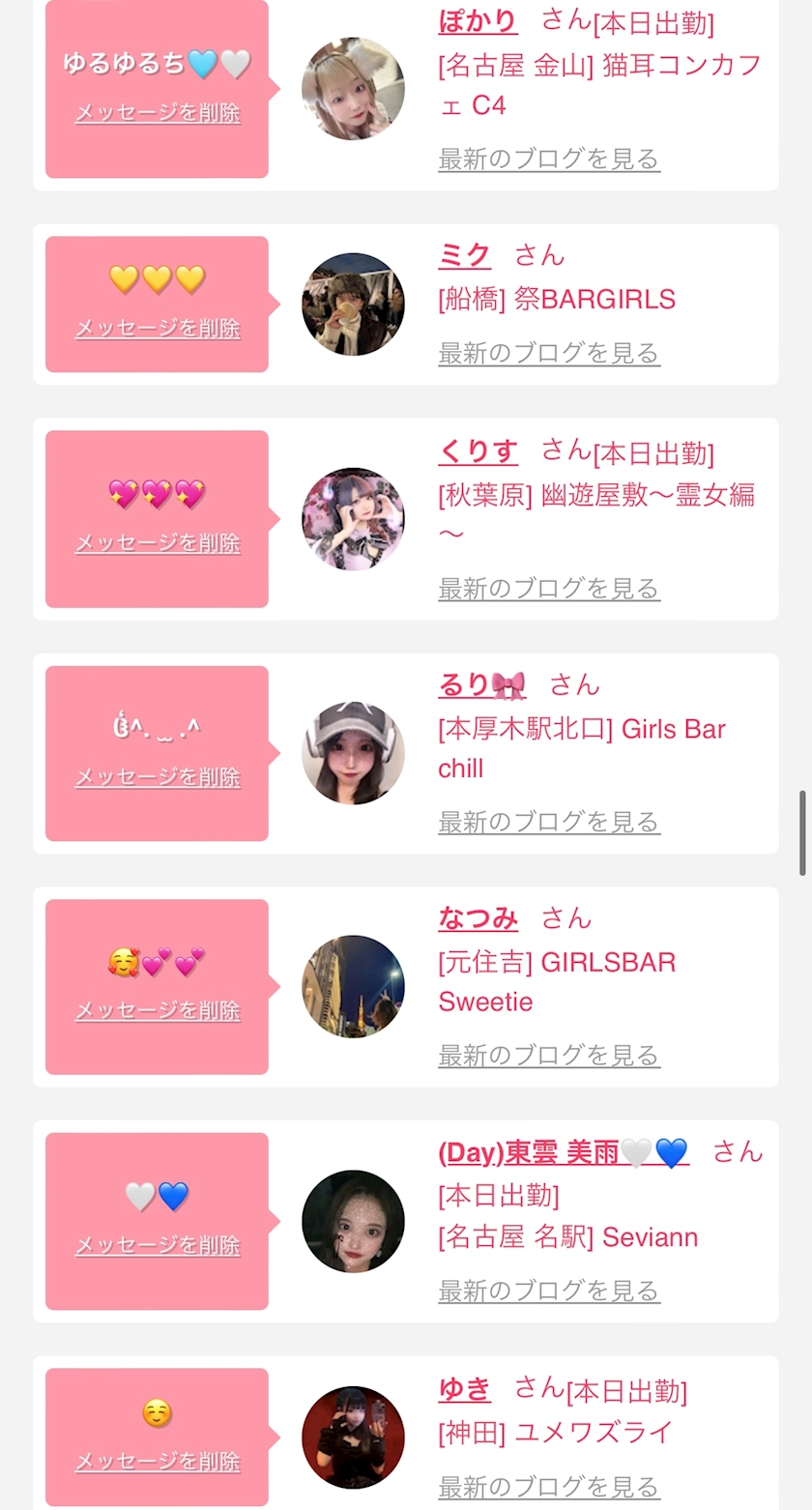Delete the message sent to 東雲 美雨
Viewport: 812px width, 1510px height.
pyautogui.click(x=158, y=1245)
